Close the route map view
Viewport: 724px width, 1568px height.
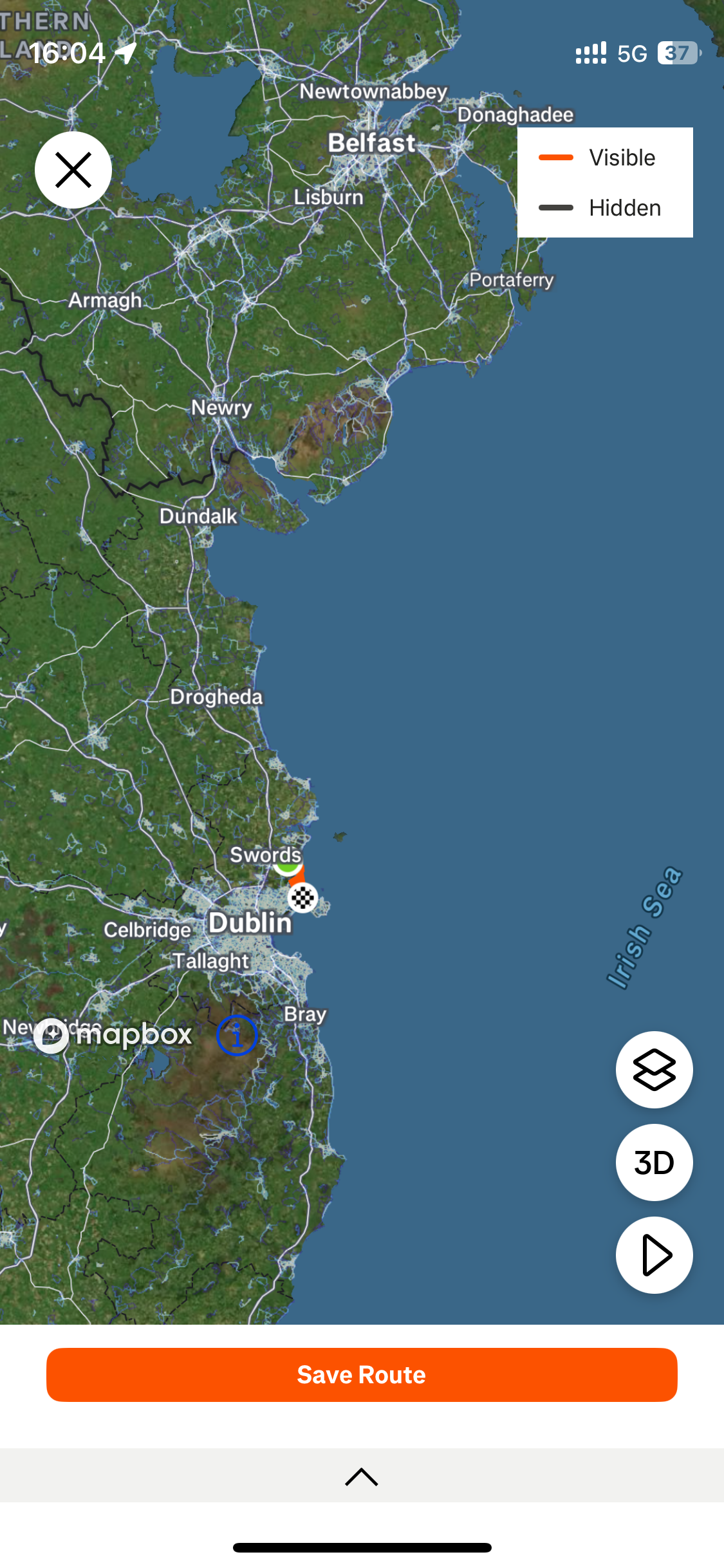coord(73,171)
